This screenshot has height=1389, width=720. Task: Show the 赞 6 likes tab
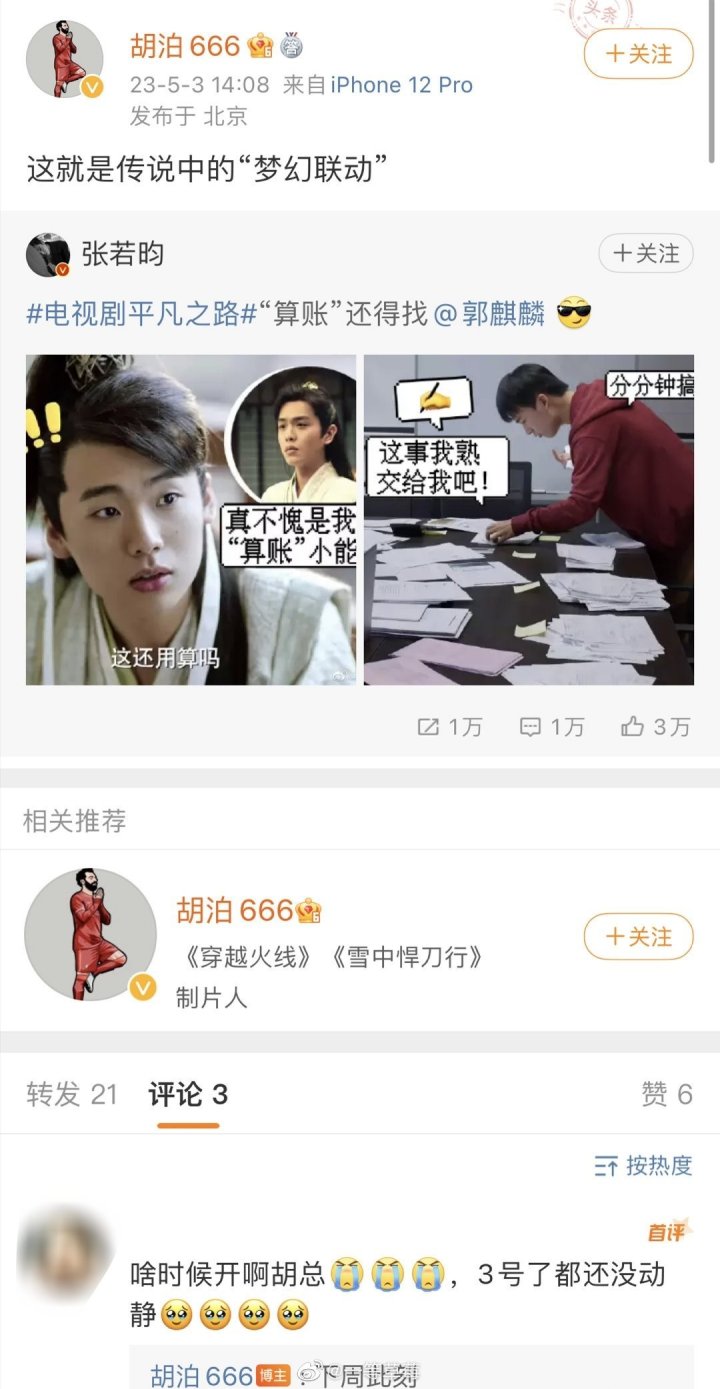(x=666, y=1094)
